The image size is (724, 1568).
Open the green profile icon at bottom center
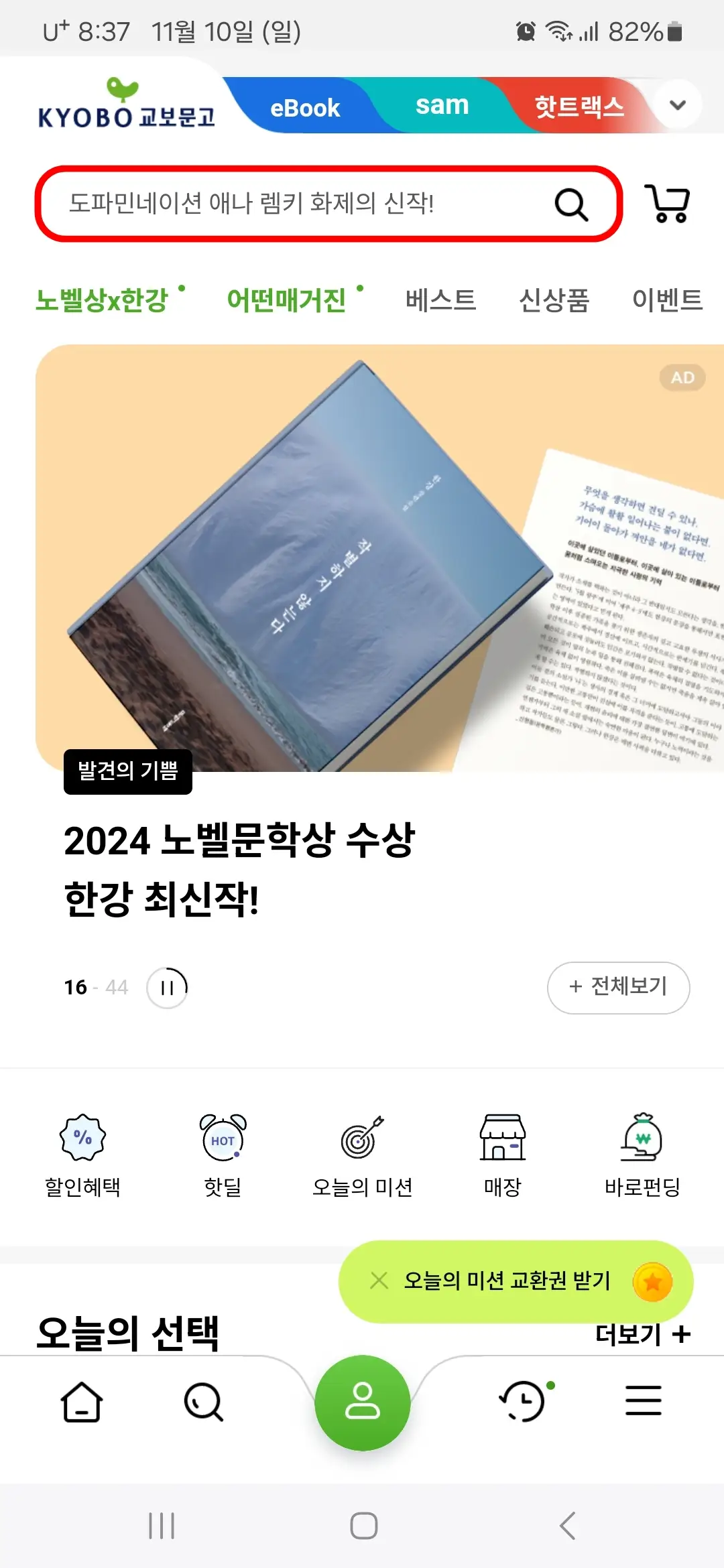pyautogui.click(x=362, y=1402)
